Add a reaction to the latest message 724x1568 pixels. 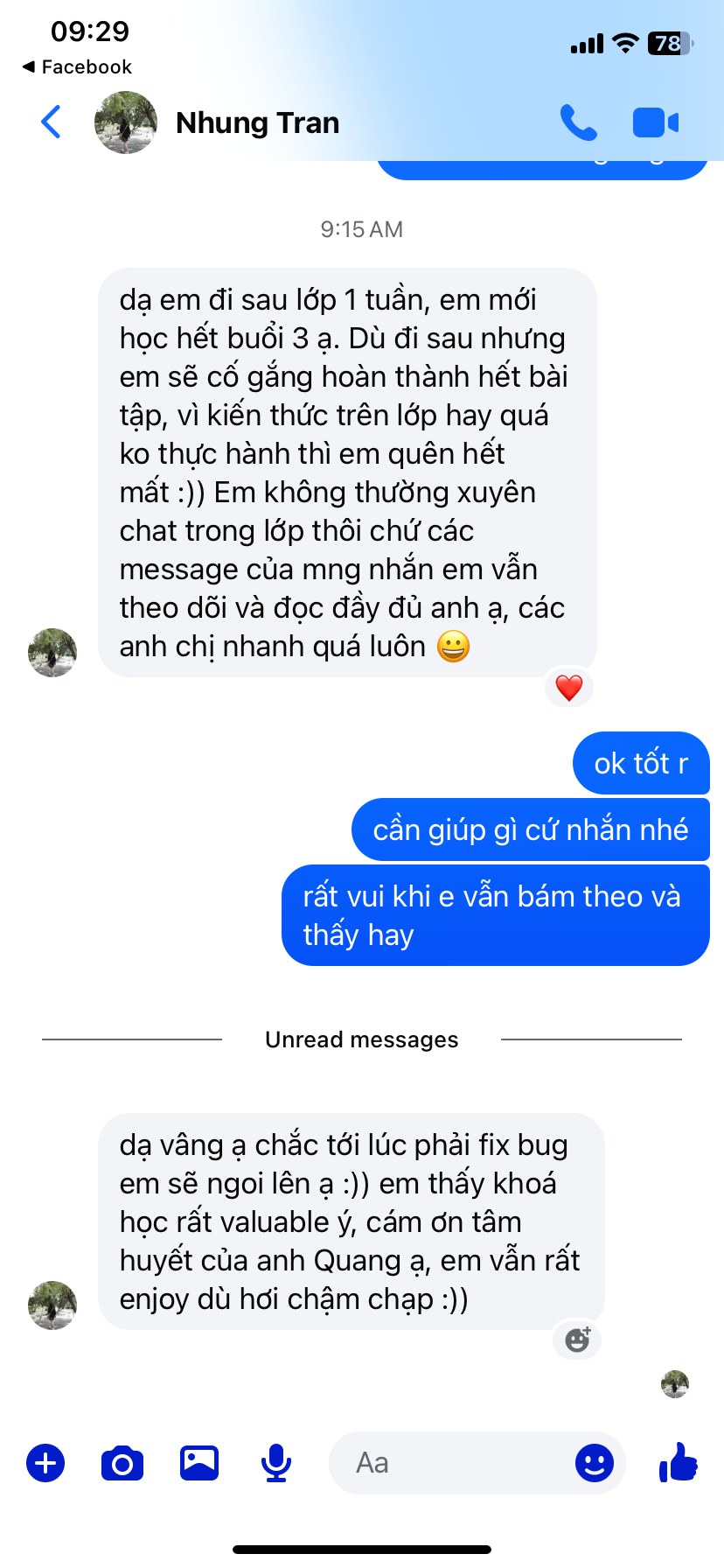tap(577, 1340)
